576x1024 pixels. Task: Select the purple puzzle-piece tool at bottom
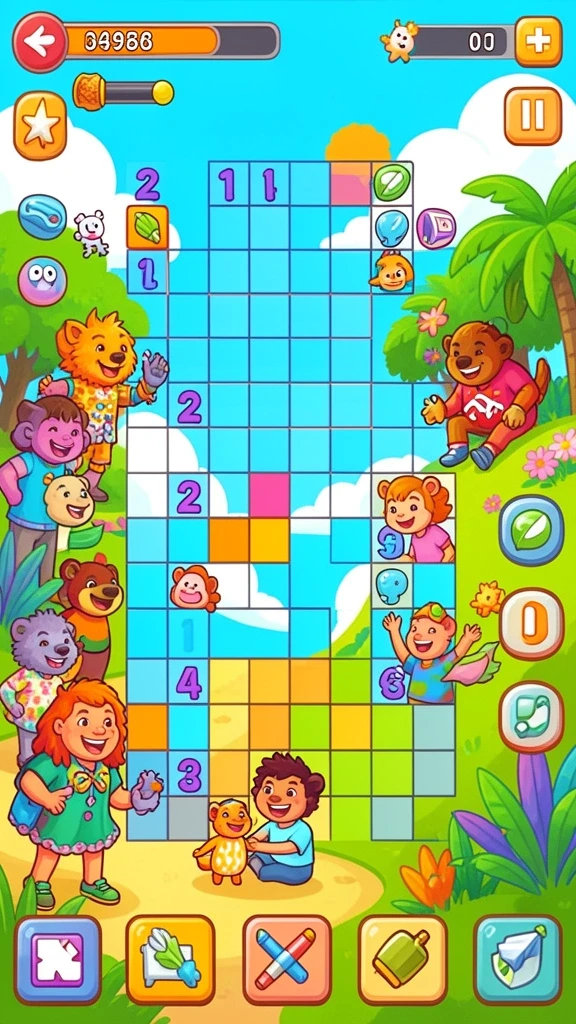[58, 959]
